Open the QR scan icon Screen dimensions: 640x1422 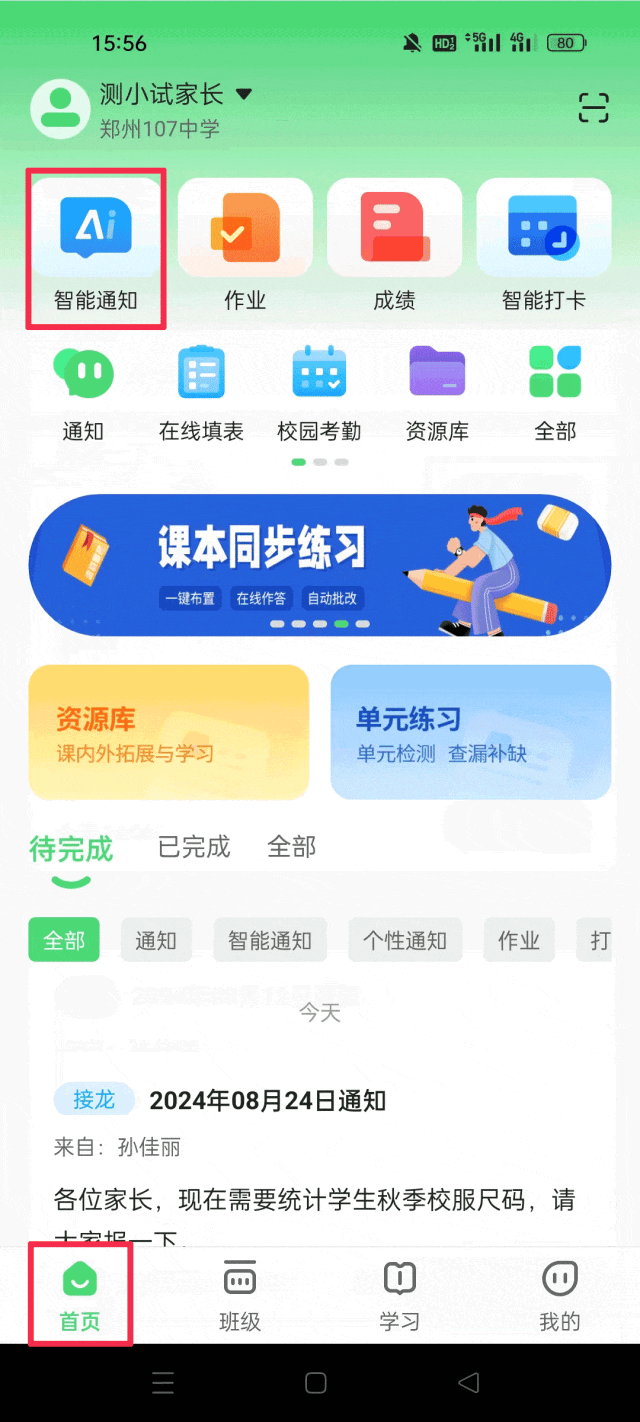click(x=593, y=108)
